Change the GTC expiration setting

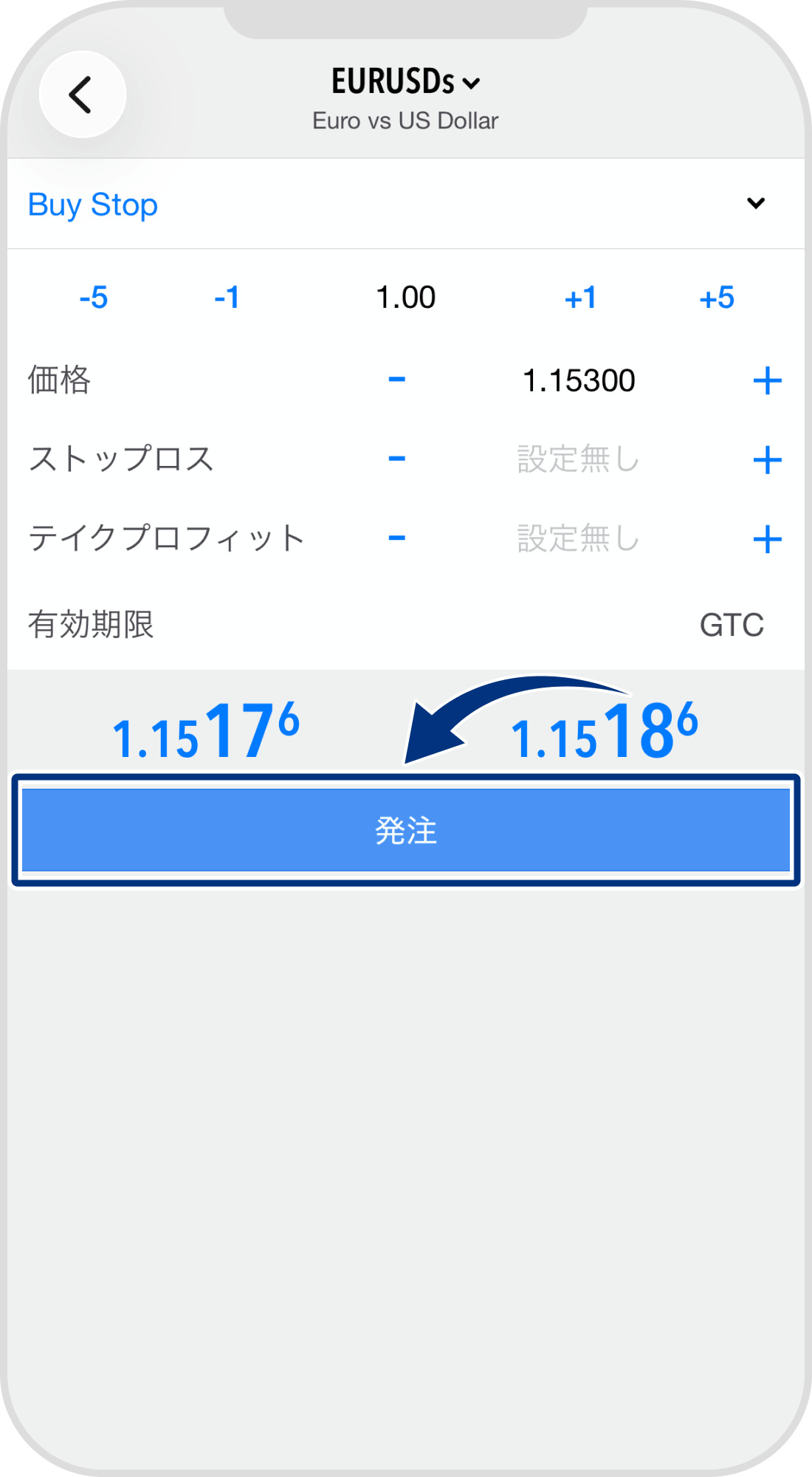coord(732,624)
